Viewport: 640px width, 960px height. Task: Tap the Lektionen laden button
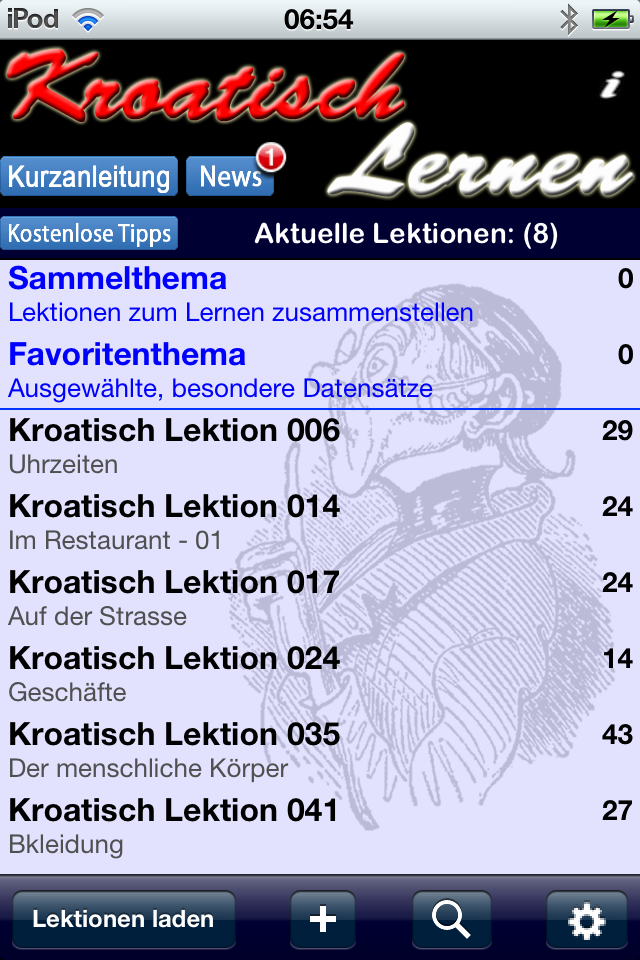pos(123,919)
